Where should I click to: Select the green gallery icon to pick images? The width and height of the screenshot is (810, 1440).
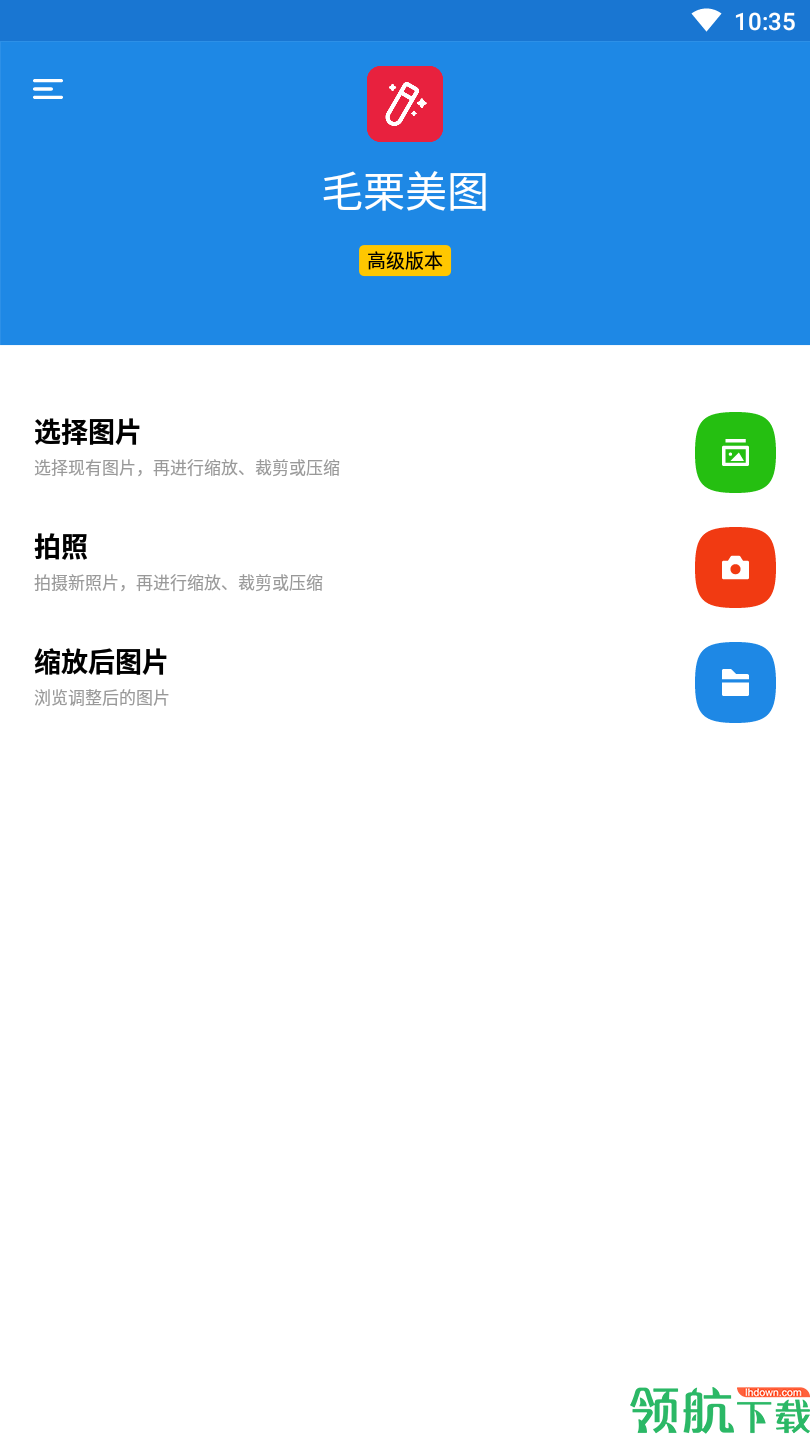[x=735, y=452]
